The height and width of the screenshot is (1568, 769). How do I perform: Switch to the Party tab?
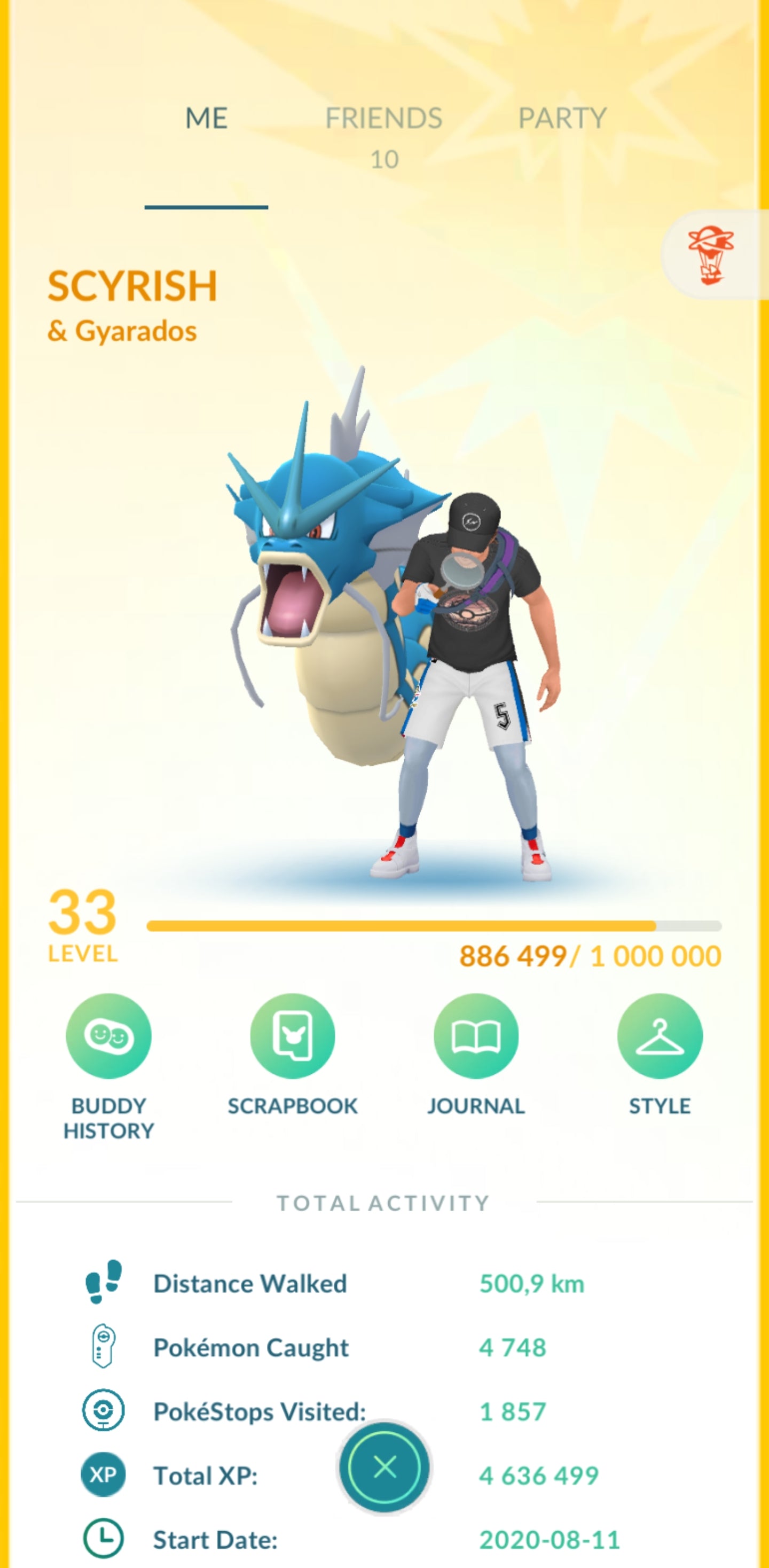(x=562, y=118)
